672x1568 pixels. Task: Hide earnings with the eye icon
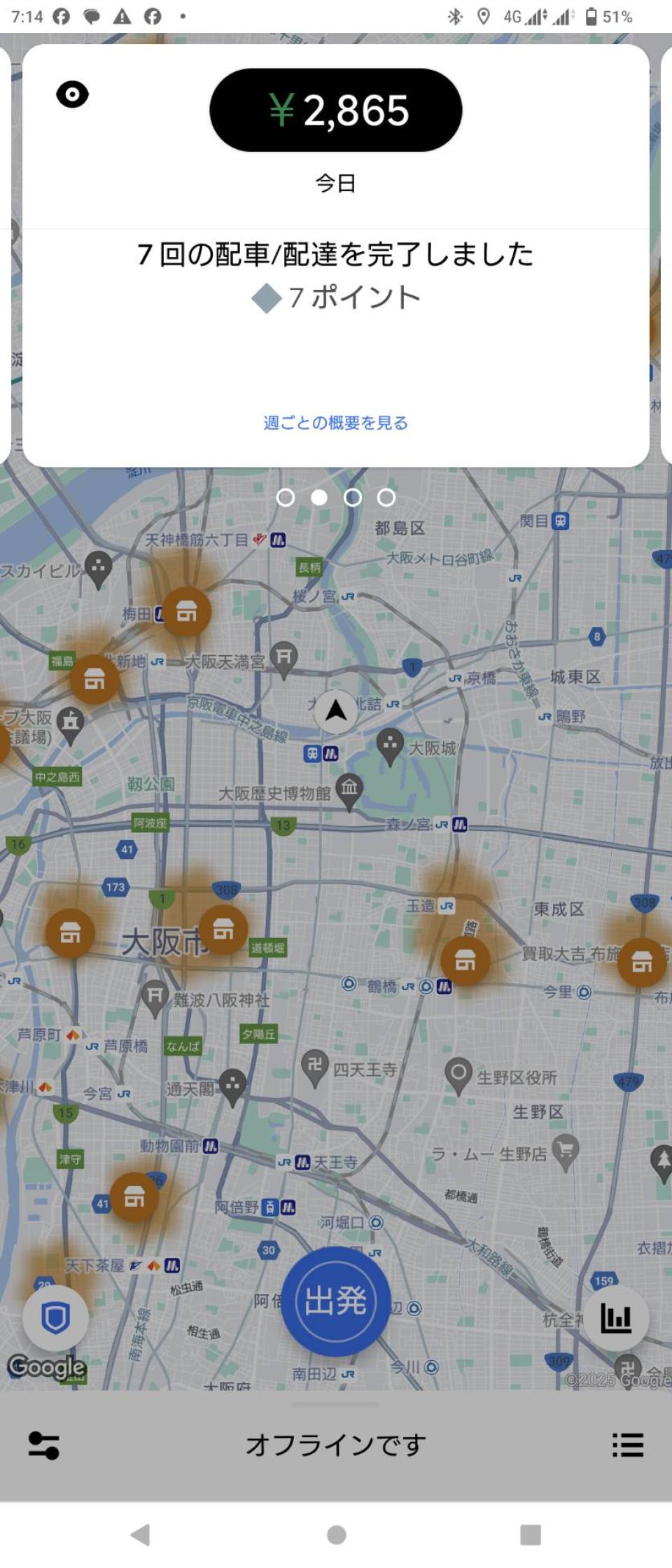click(x=72, y=94)
